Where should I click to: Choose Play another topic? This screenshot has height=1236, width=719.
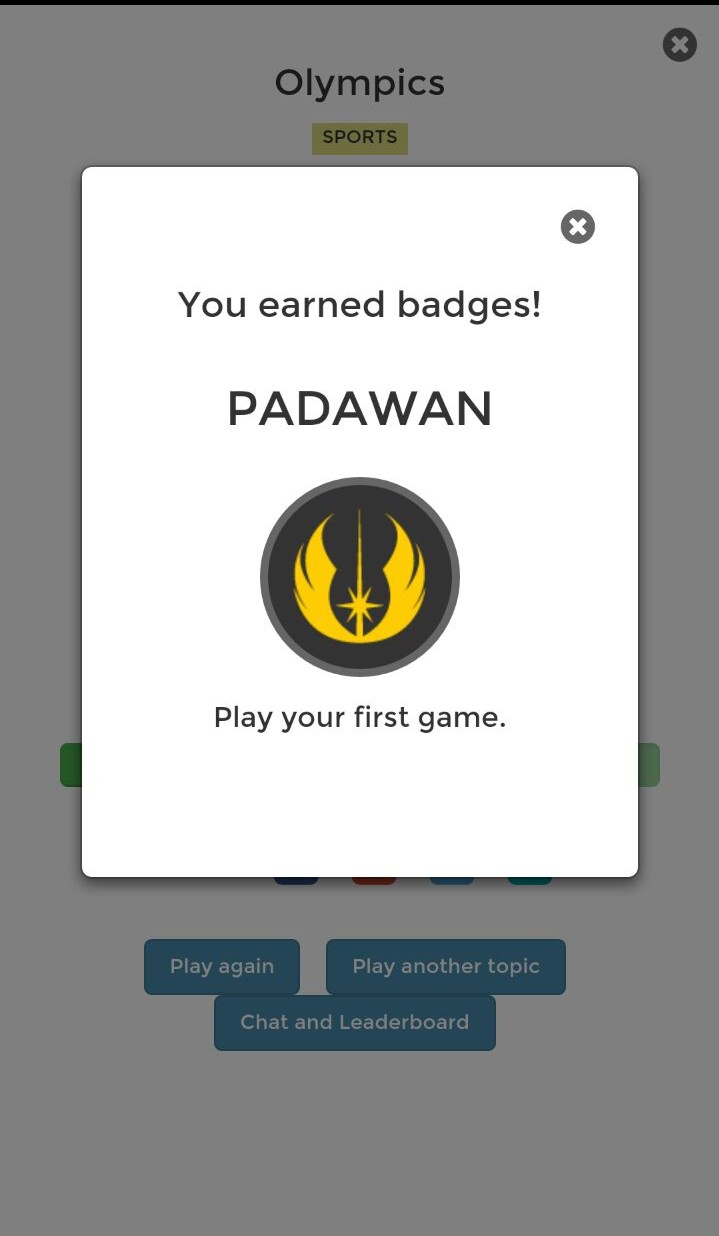(x=445, y=966)
